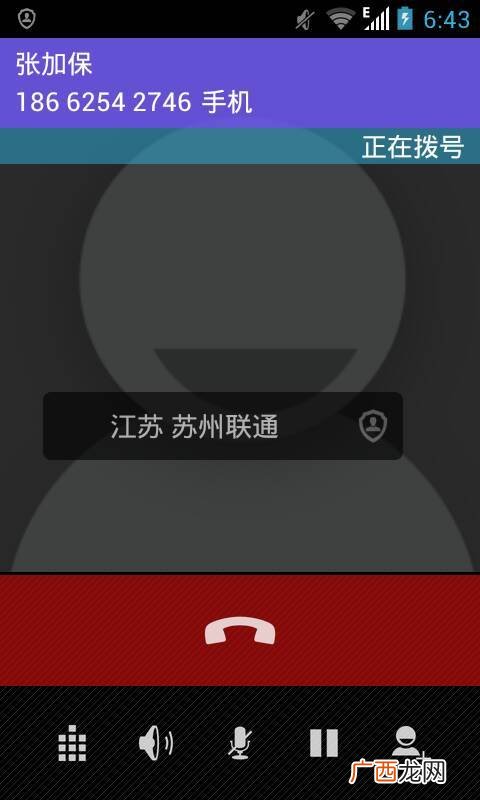The width and height of the screenshot is (480, 800).
Task: Mute the microphone
Action: click(x=240, y=743)
